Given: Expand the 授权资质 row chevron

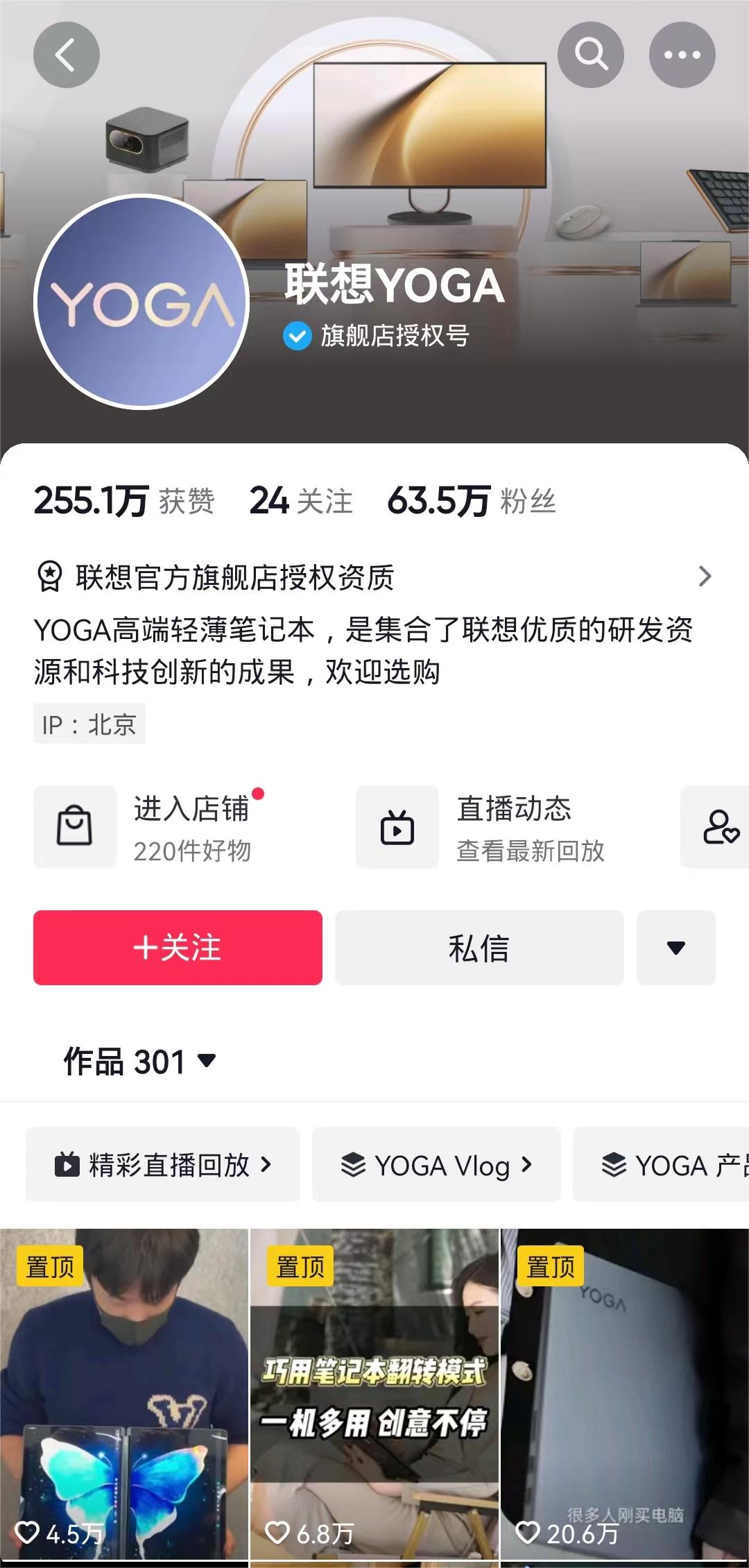Looking at the screenshot, I should pos(704,576).
